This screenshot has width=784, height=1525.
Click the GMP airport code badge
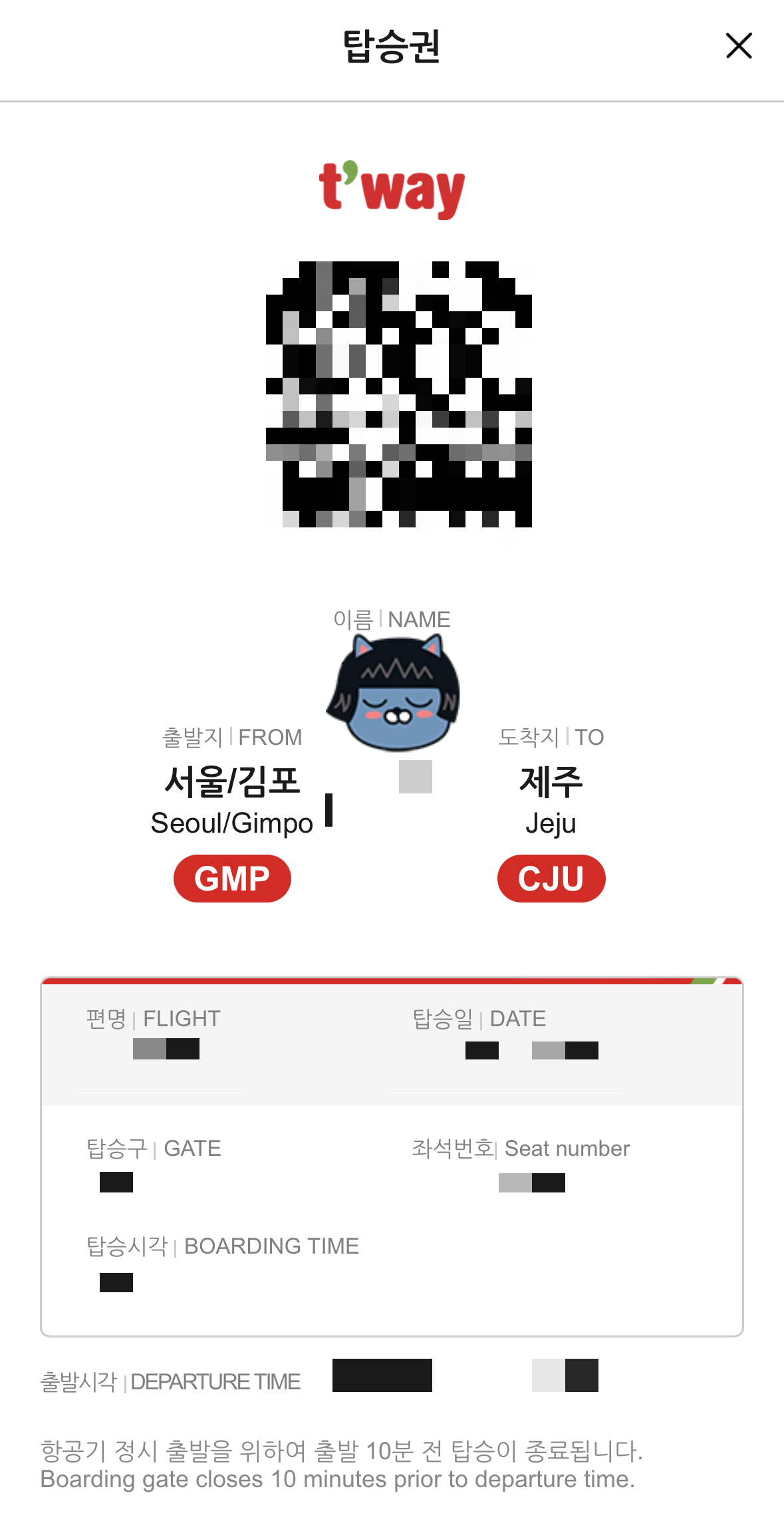pos(231,878)
